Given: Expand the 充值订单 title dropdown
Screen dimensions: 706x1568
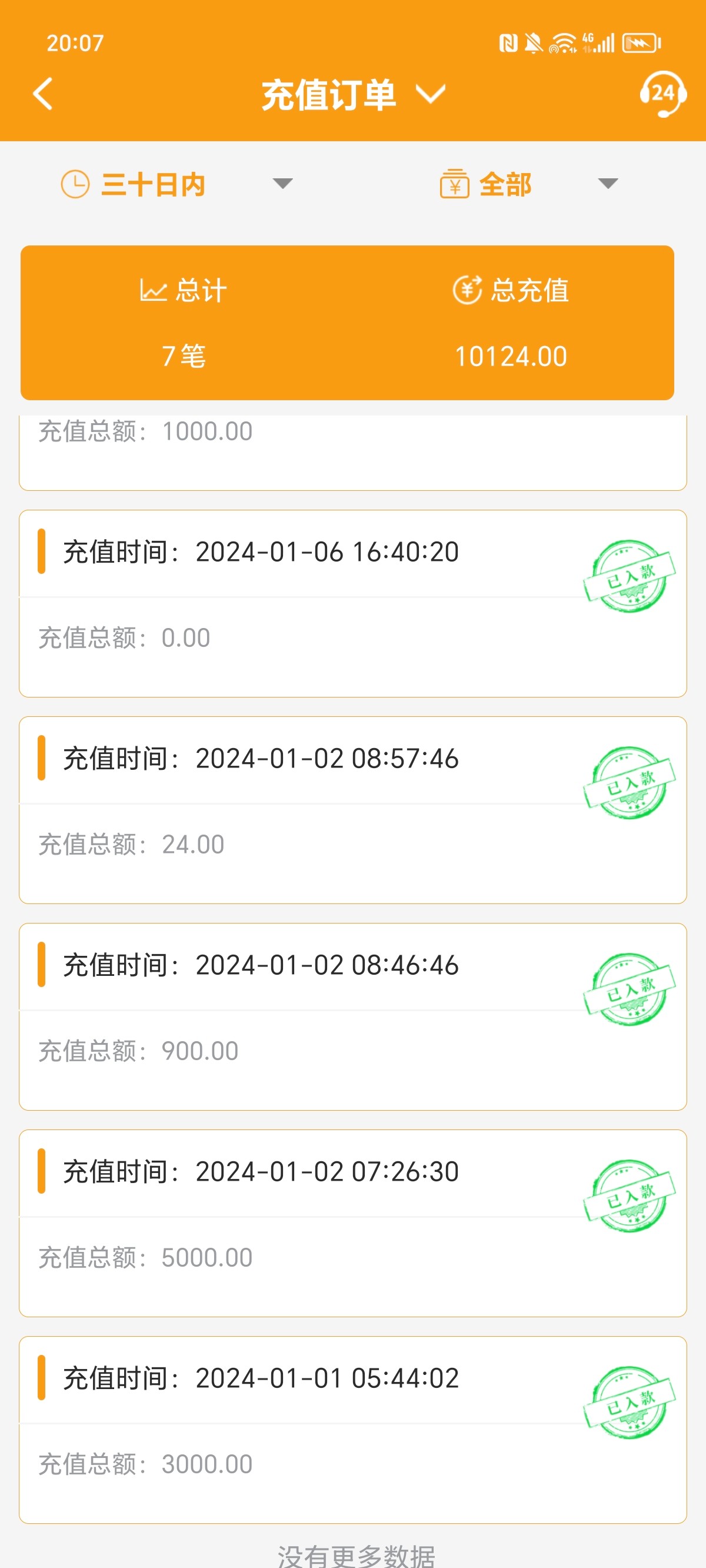Looking at the screenshot, I should point(353,95).
